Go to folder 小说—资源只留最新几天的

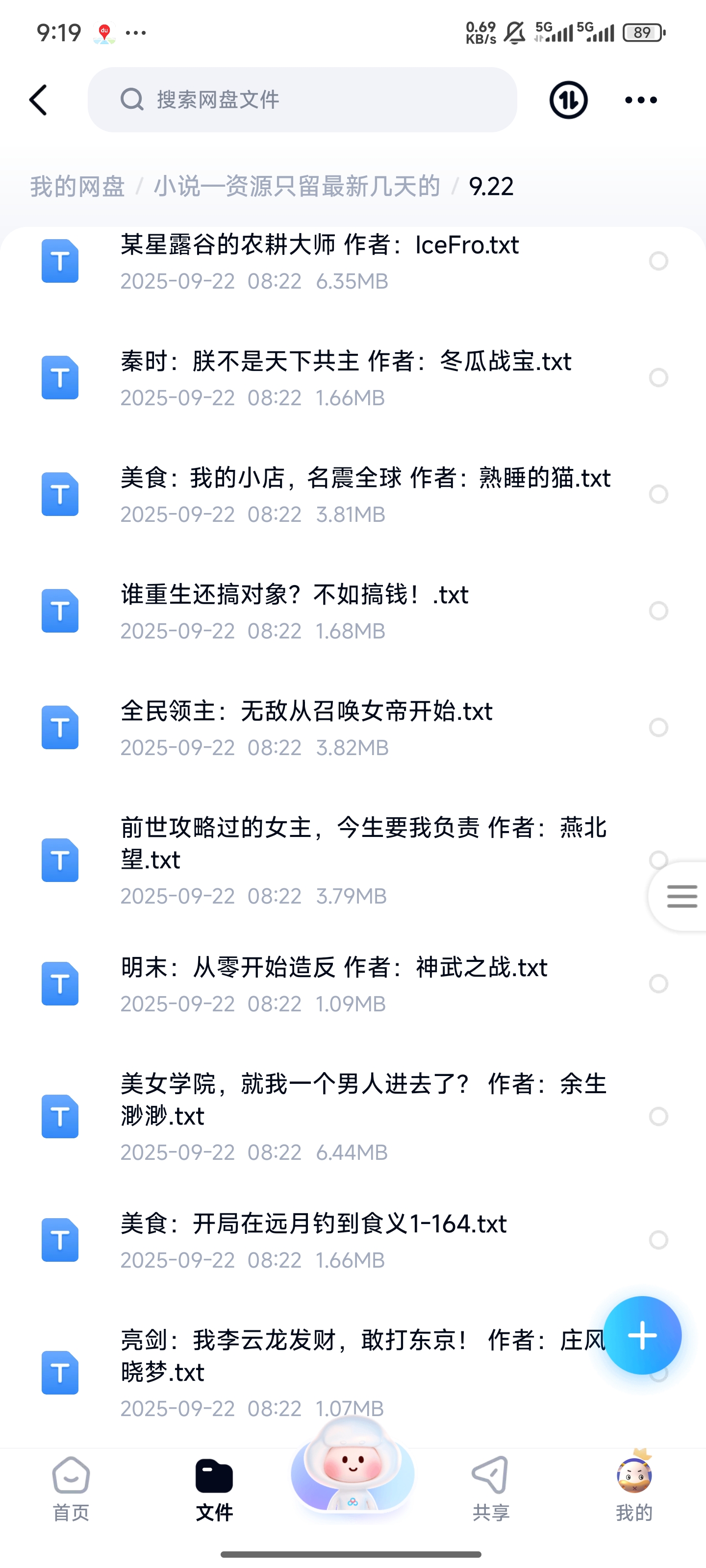pos(297,186)
